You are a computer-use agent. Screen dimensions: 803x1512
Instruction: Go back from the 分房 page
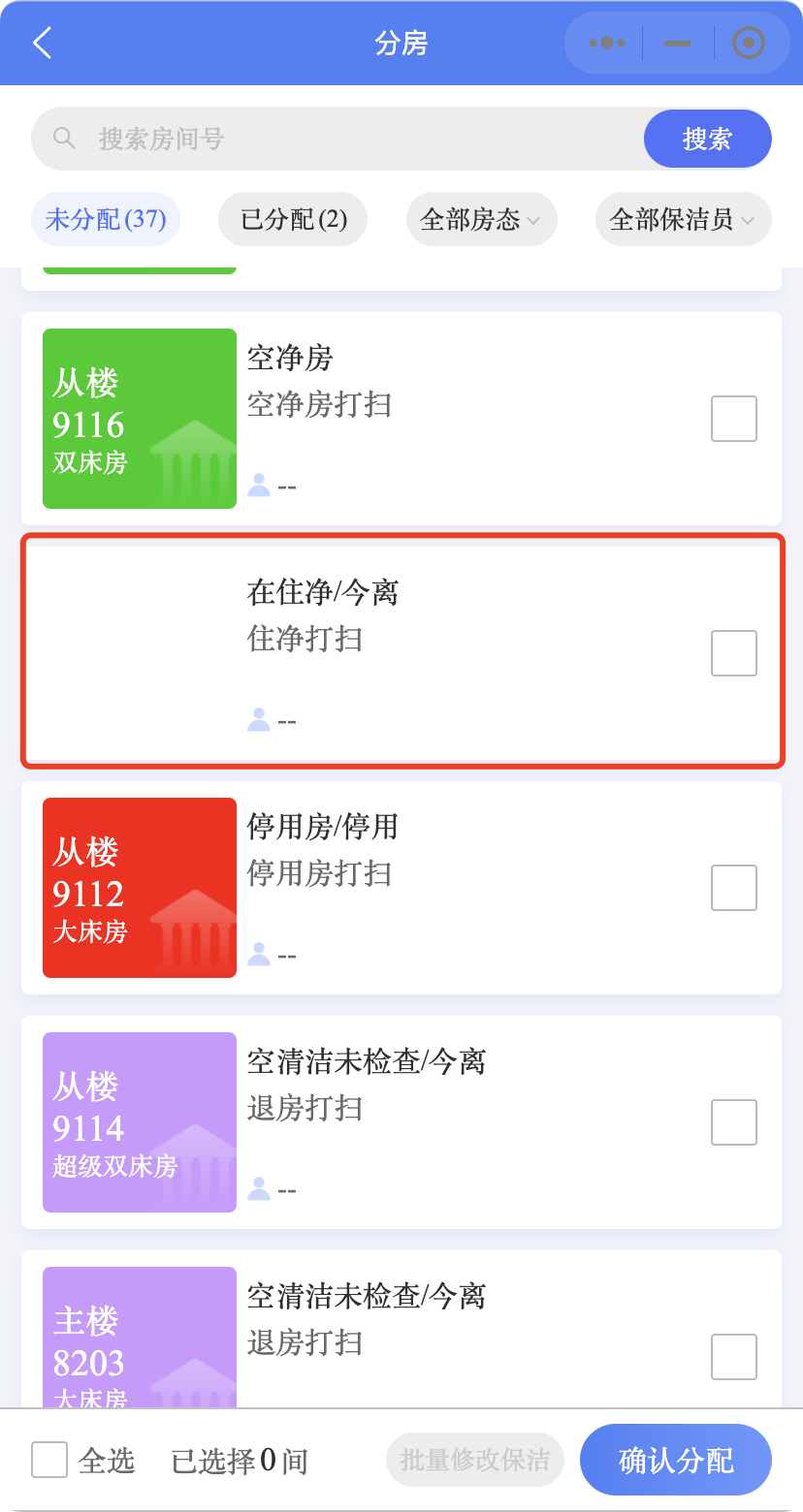pos(42,44)
